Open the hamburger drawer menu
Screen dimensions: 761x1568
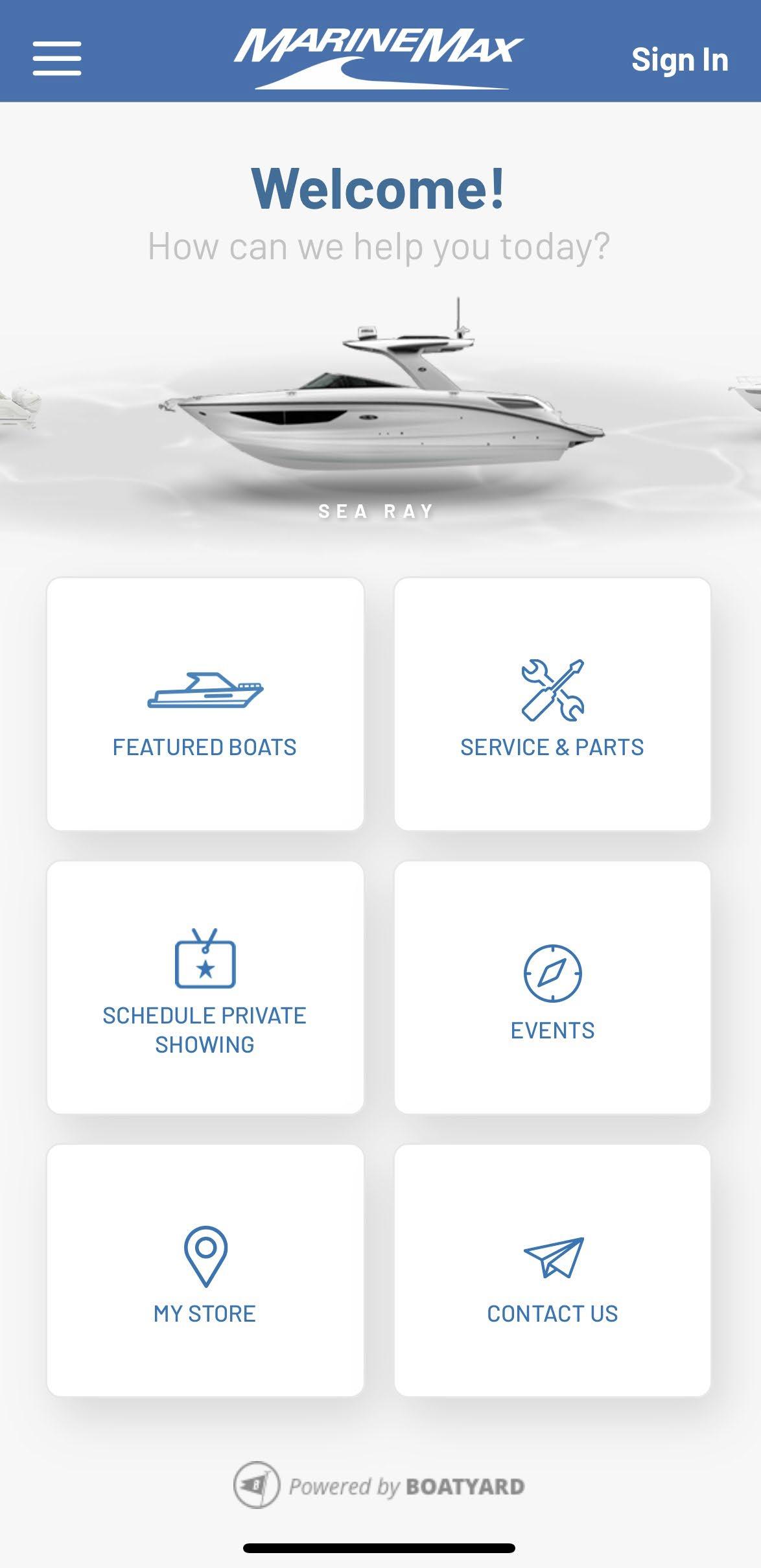(x=57, y=58)
